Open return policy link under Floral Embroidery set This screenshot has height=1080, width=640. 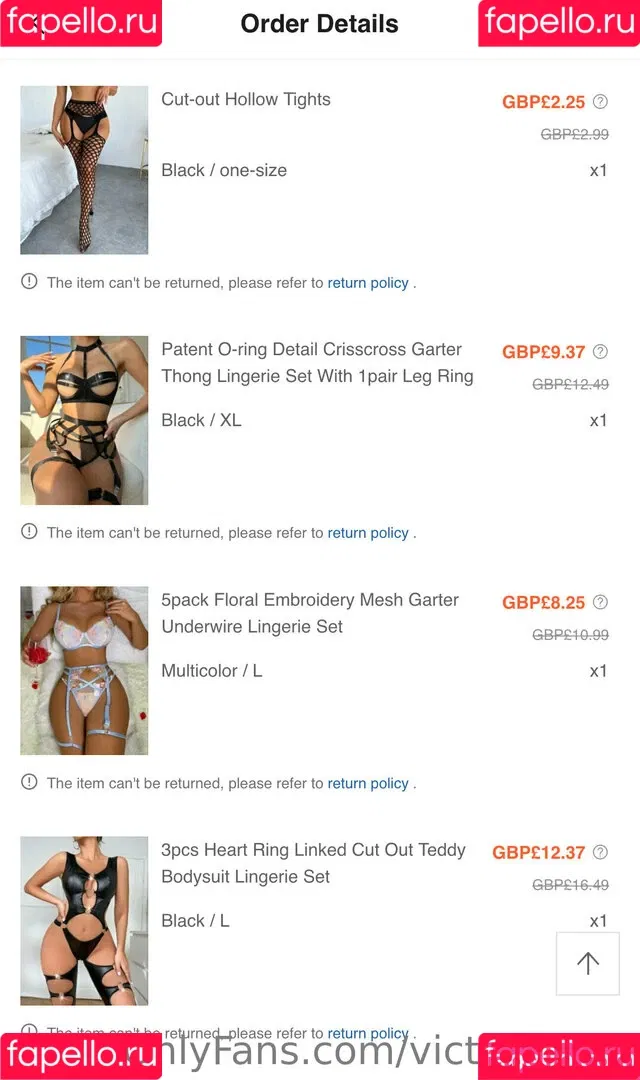[368, 783]
